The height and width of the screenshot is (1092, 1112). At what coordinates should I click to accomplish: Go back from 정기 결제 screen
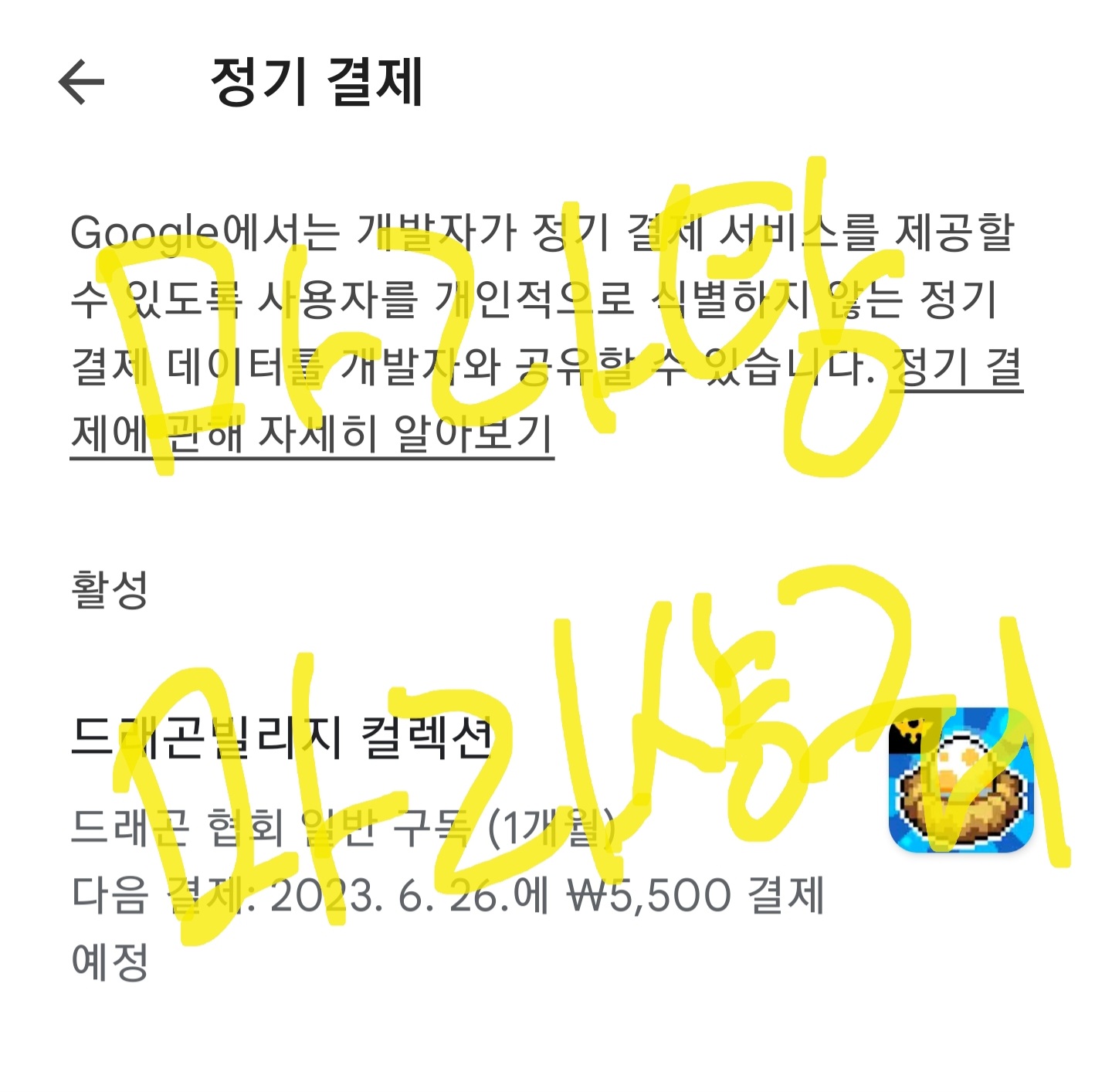tap(81, 82)
